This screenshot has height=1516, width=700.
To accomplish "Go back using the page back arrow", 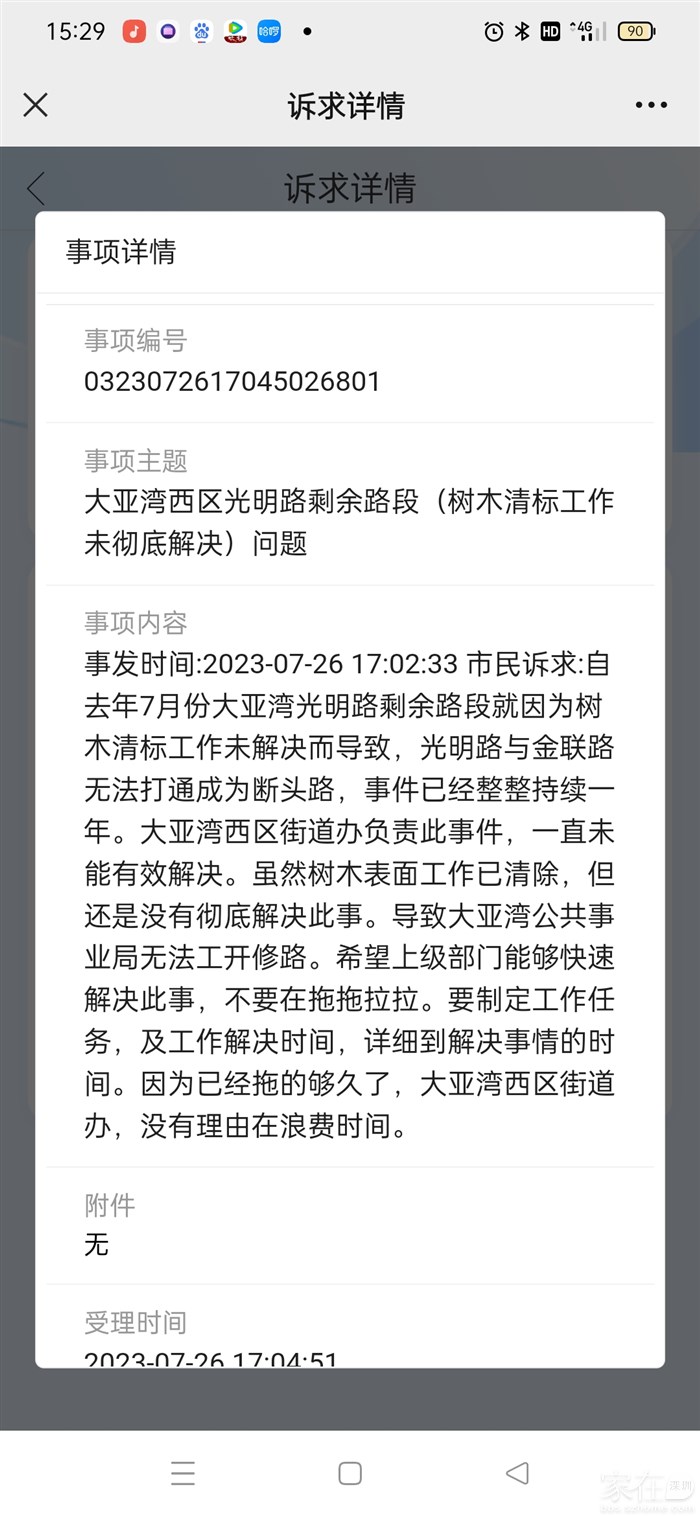I will click(x=36, y=188).
